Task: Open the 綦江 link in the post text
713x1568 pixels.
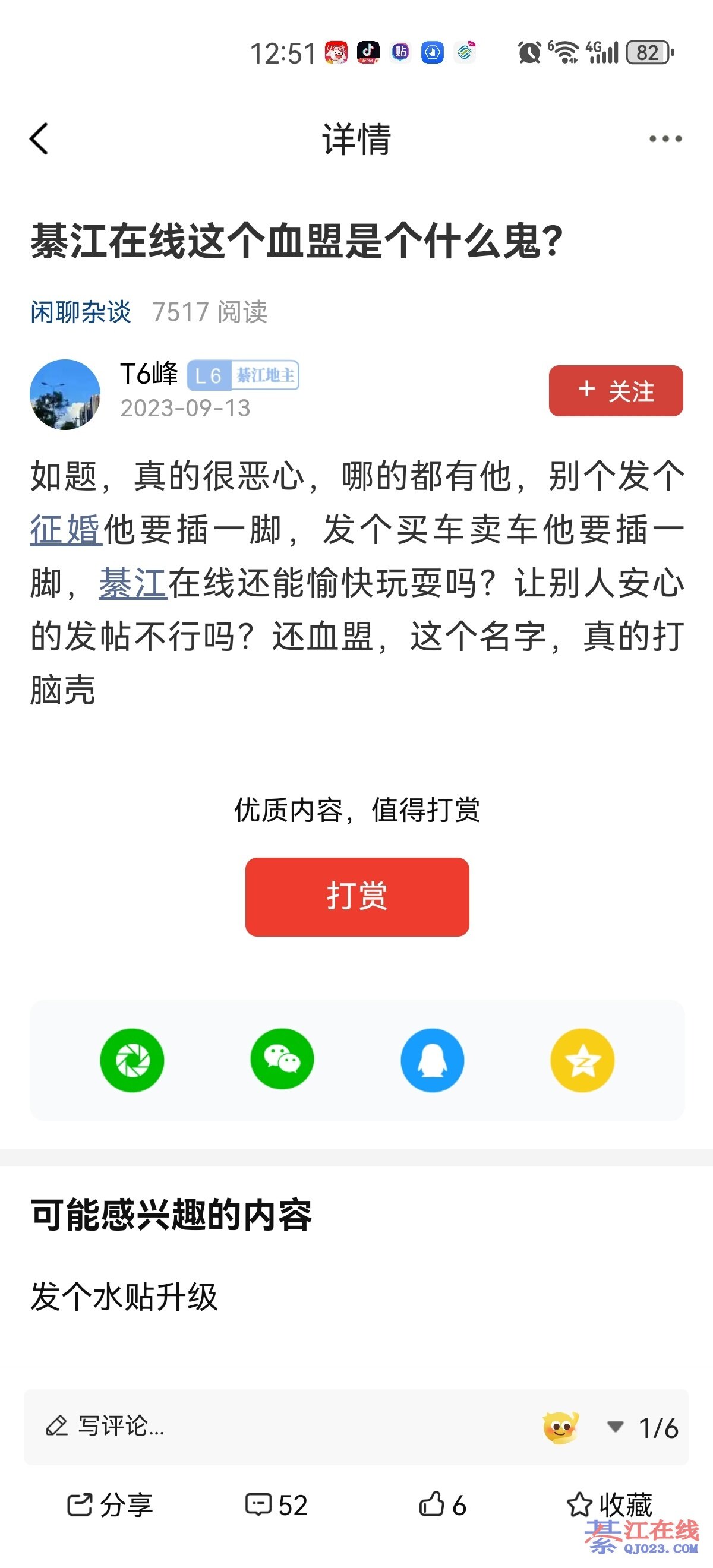Action: pyautogui.click(x=132, y=583)
